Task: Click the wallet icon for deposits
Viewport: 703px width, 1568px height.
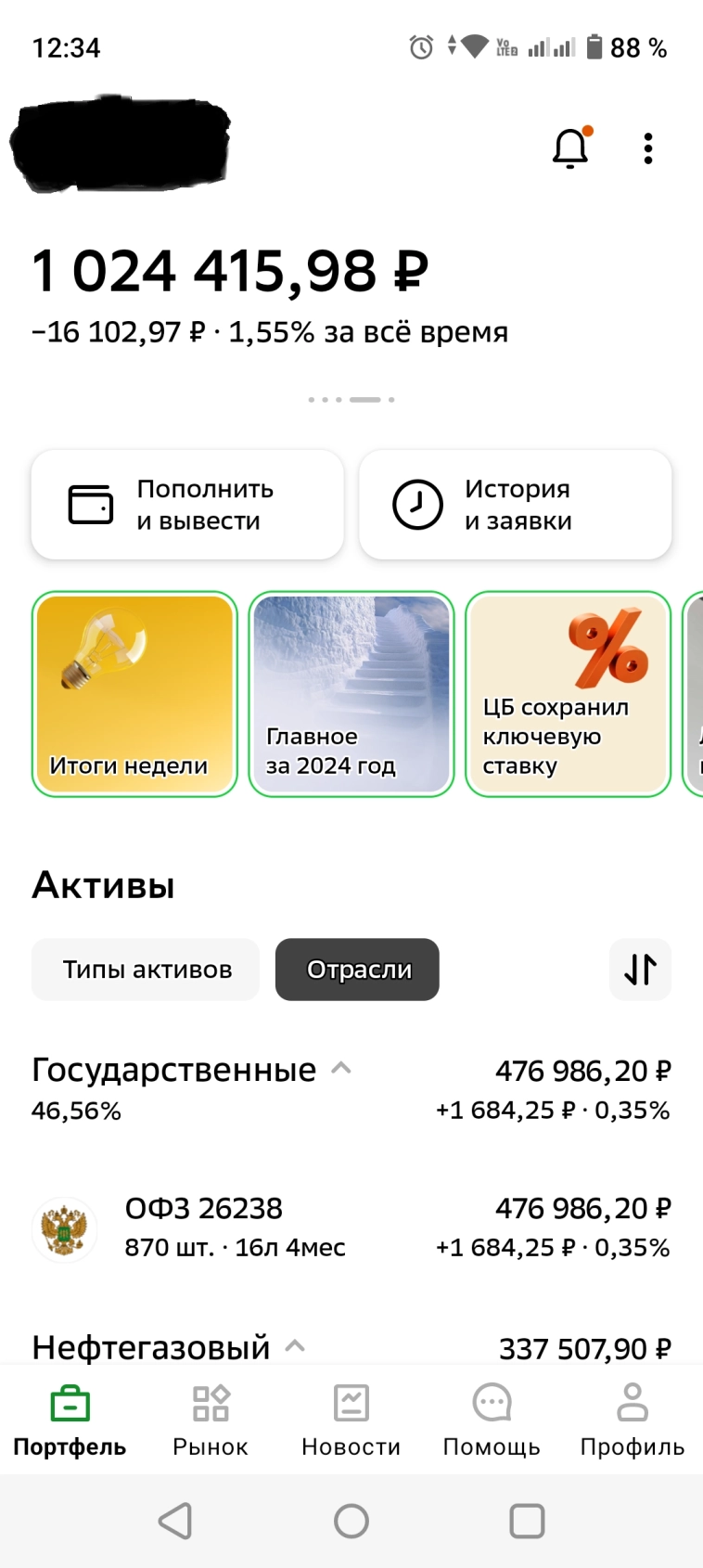Action: pos(89,504)
